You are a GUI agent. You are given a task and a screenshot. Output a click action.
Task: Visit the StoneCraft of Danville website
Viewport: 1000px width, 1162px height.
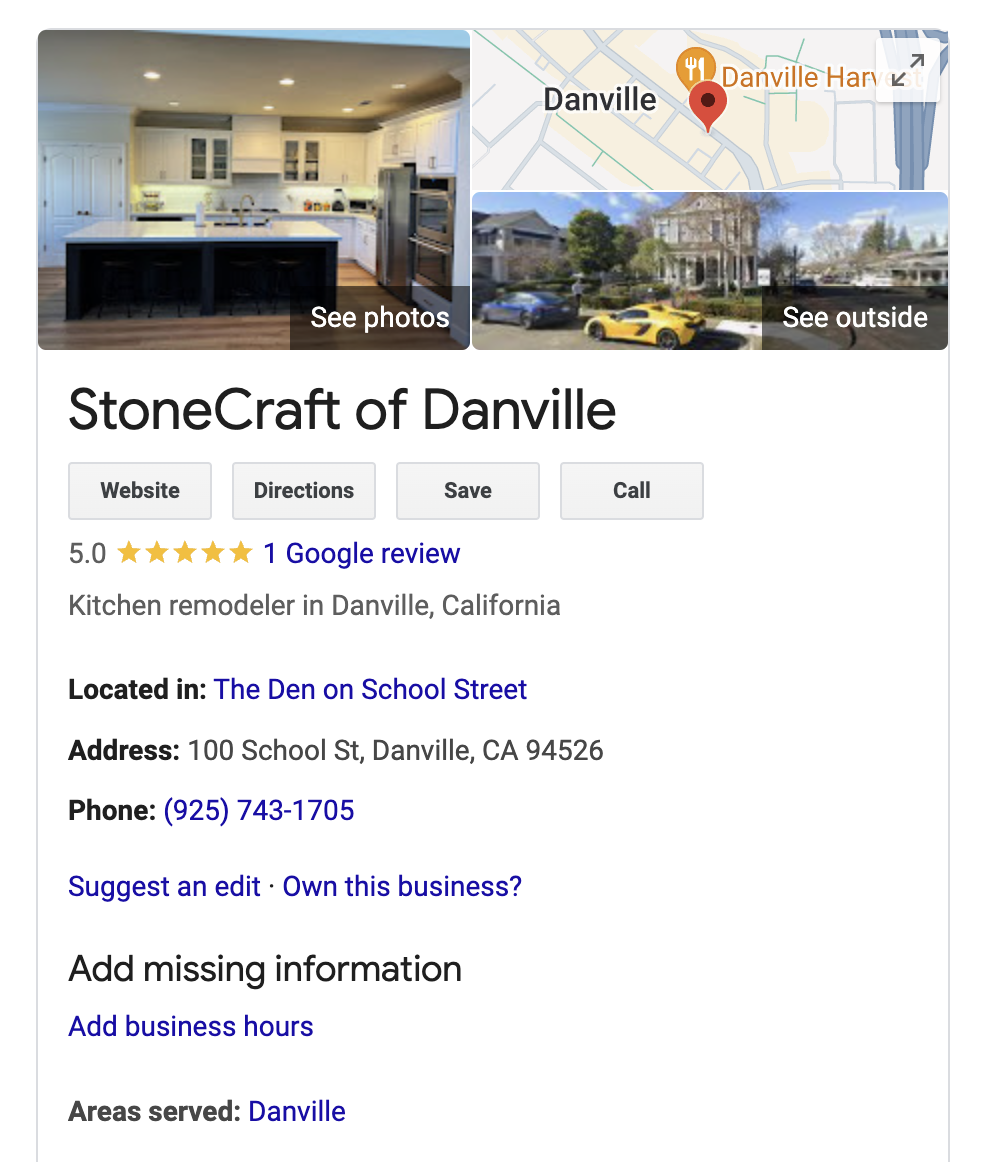click(140, 491)
